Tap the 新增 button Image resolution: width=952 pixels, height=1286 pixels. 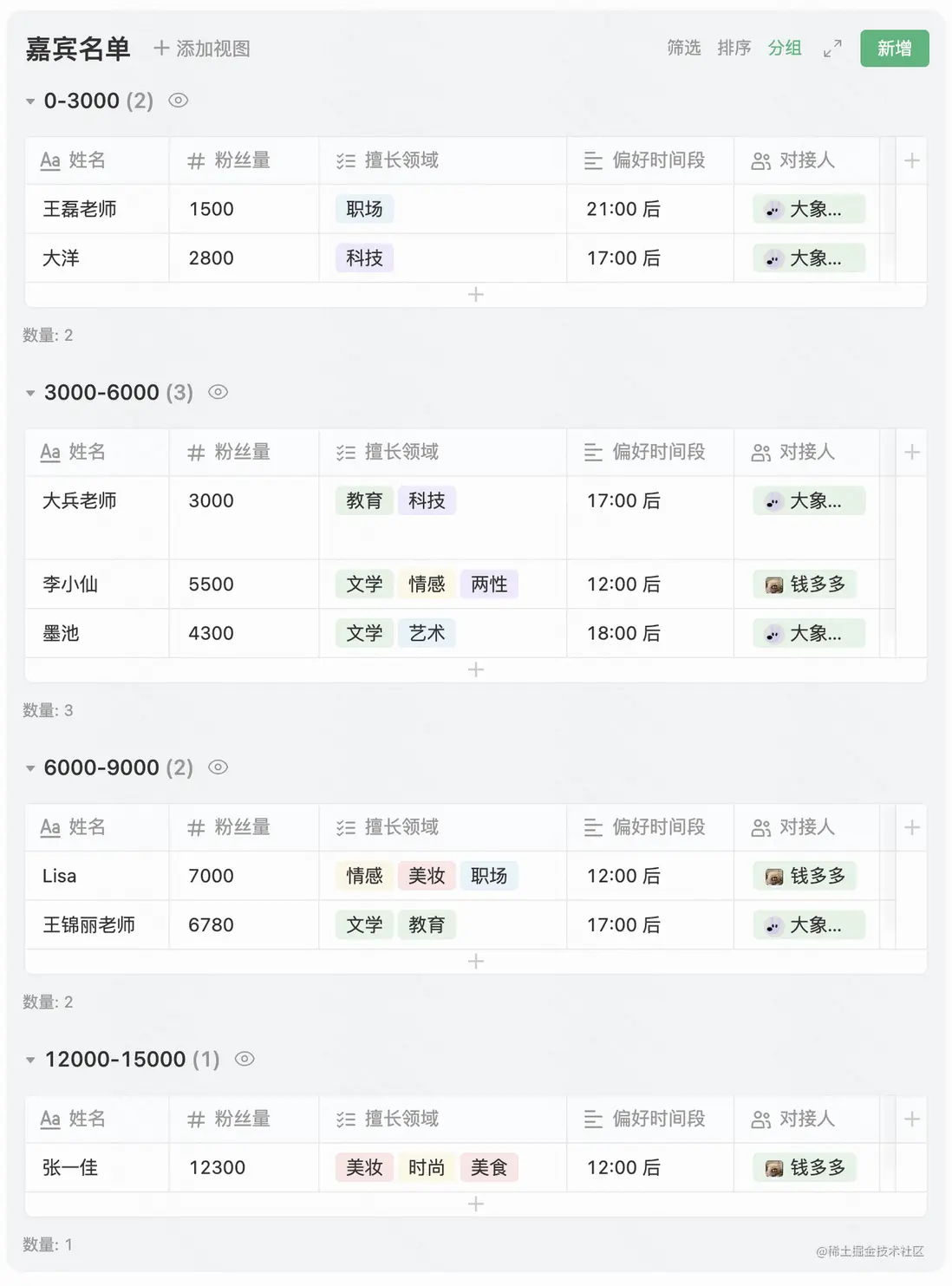894,49
